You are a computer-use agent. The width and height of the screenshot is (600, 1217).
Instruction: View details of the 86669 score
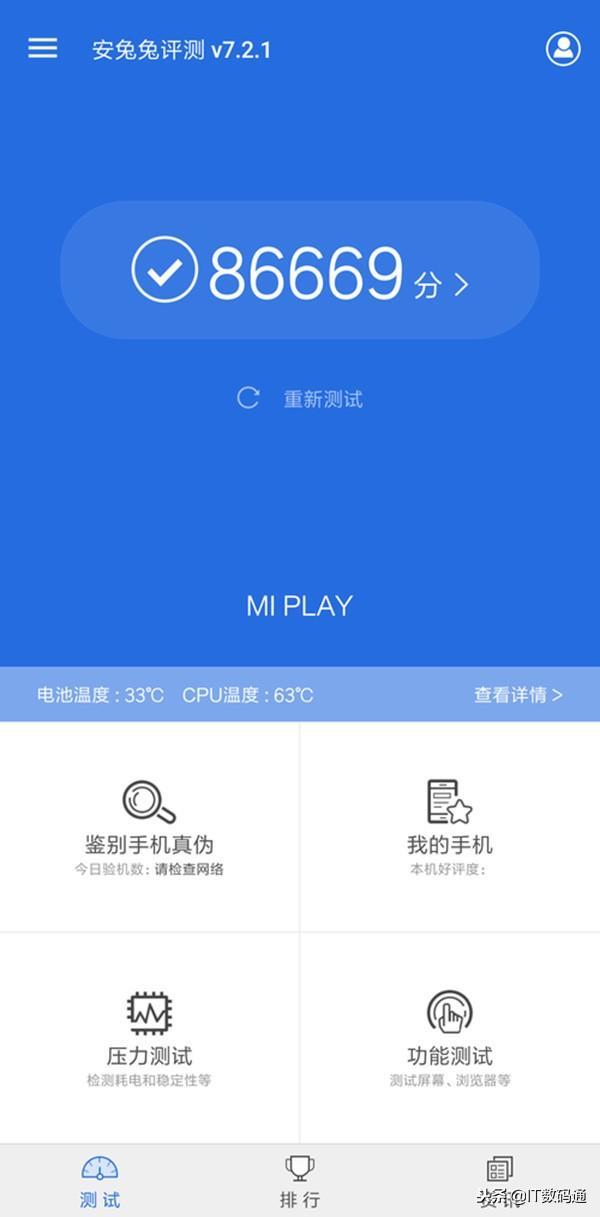click(x=300, y=270)
